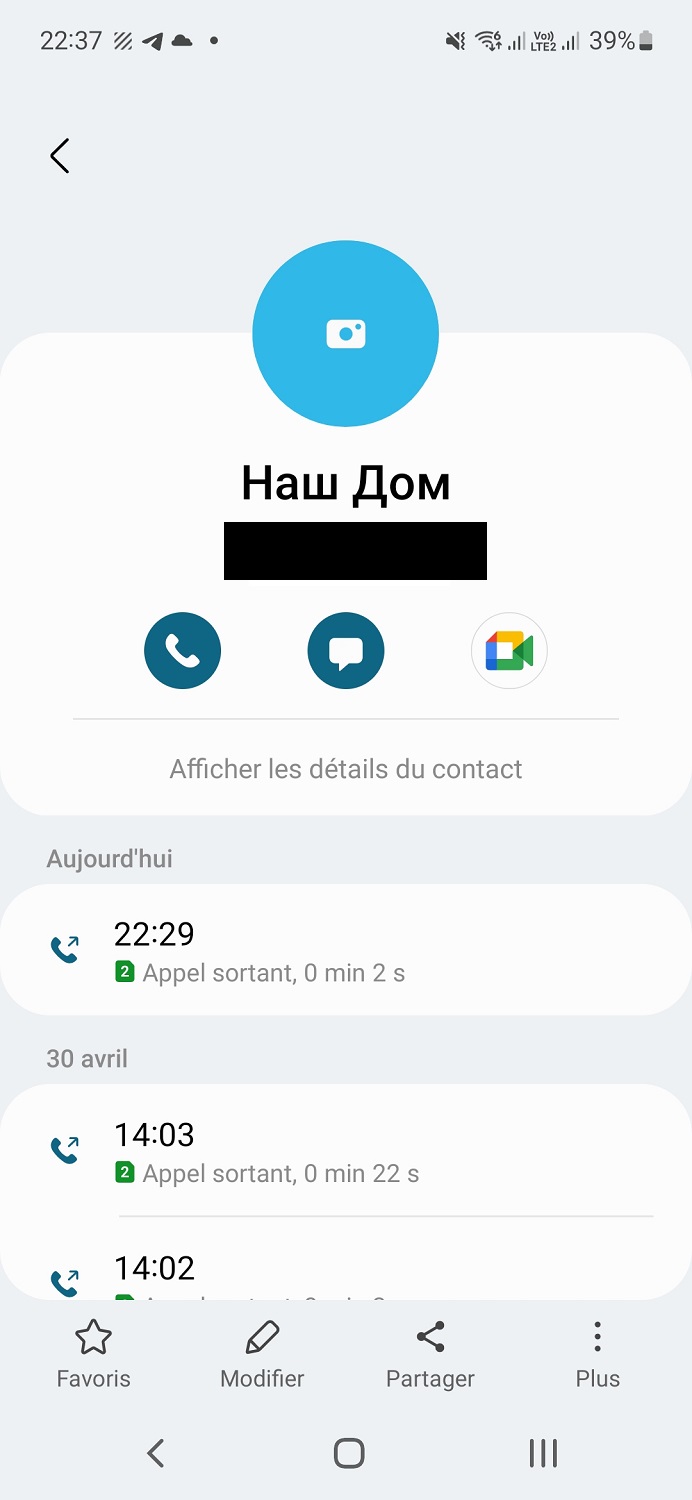Add a contact photo via camera avatar
This screenshot has width=692, height=1500.
point(346,334)
